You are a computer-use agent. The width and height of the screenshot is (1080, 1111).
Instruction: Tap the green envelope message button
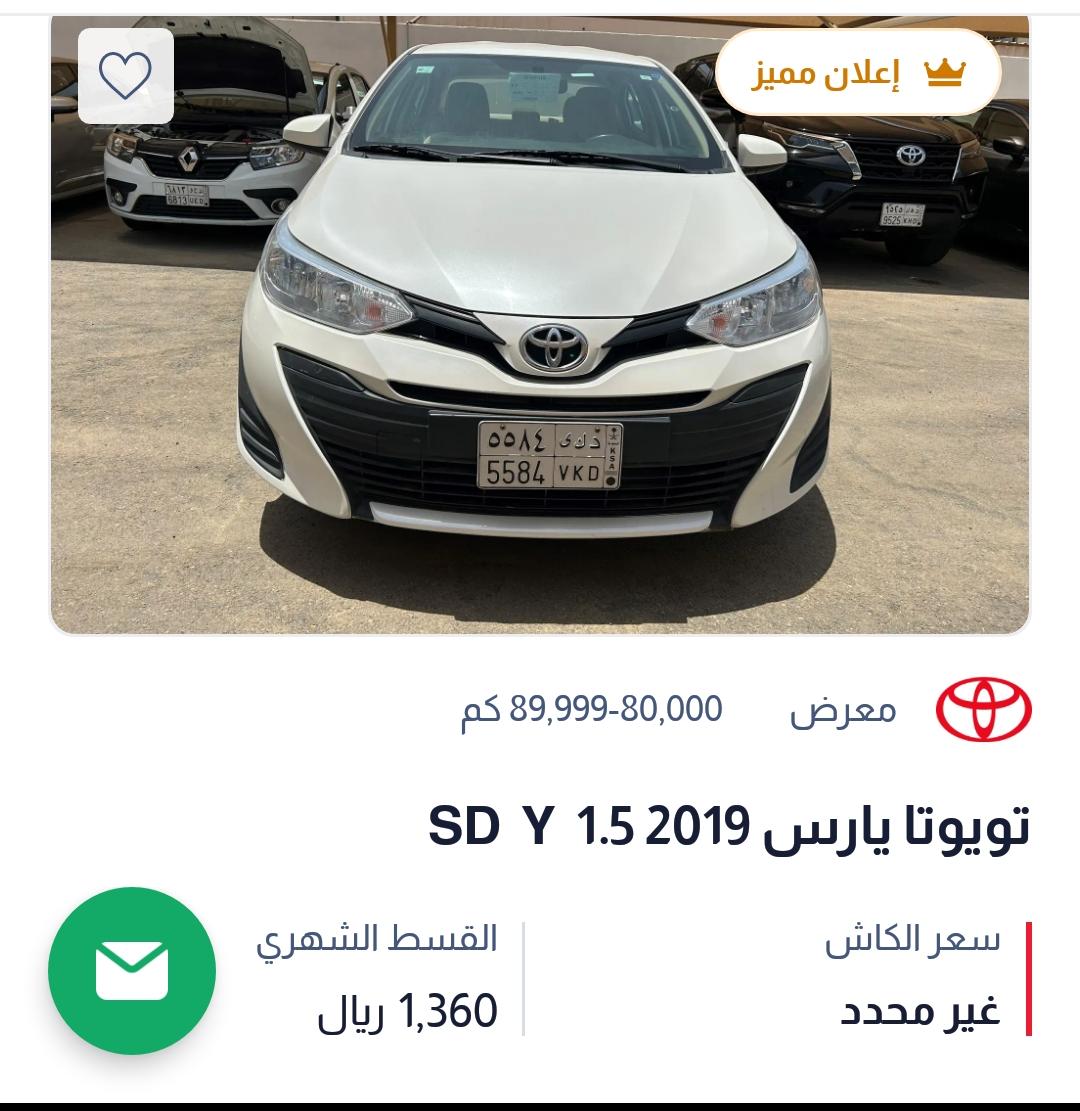(x=132, y=970)
